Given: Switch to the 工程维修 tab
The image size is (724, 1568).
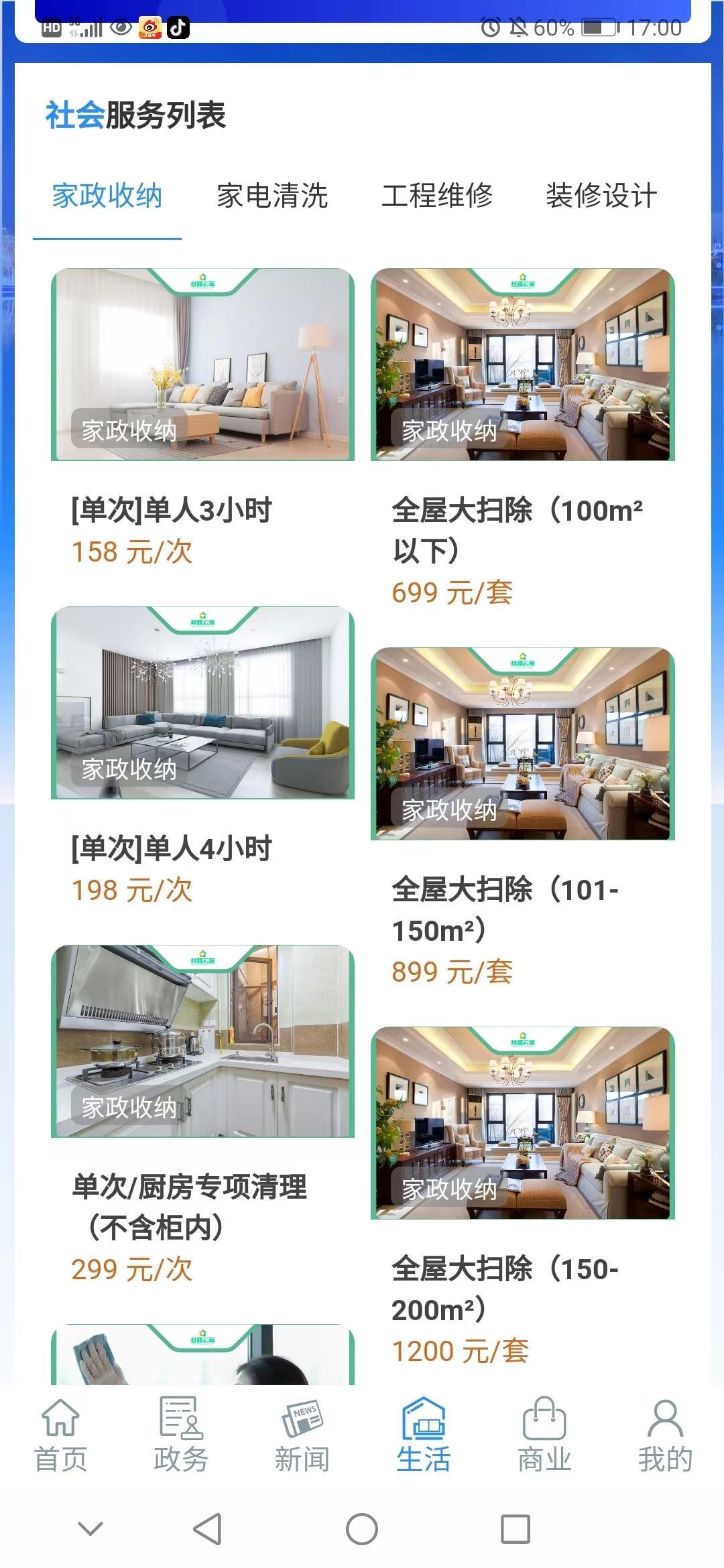Looking at the screenshot, I should pyautogui.click(x=437, y=196).
